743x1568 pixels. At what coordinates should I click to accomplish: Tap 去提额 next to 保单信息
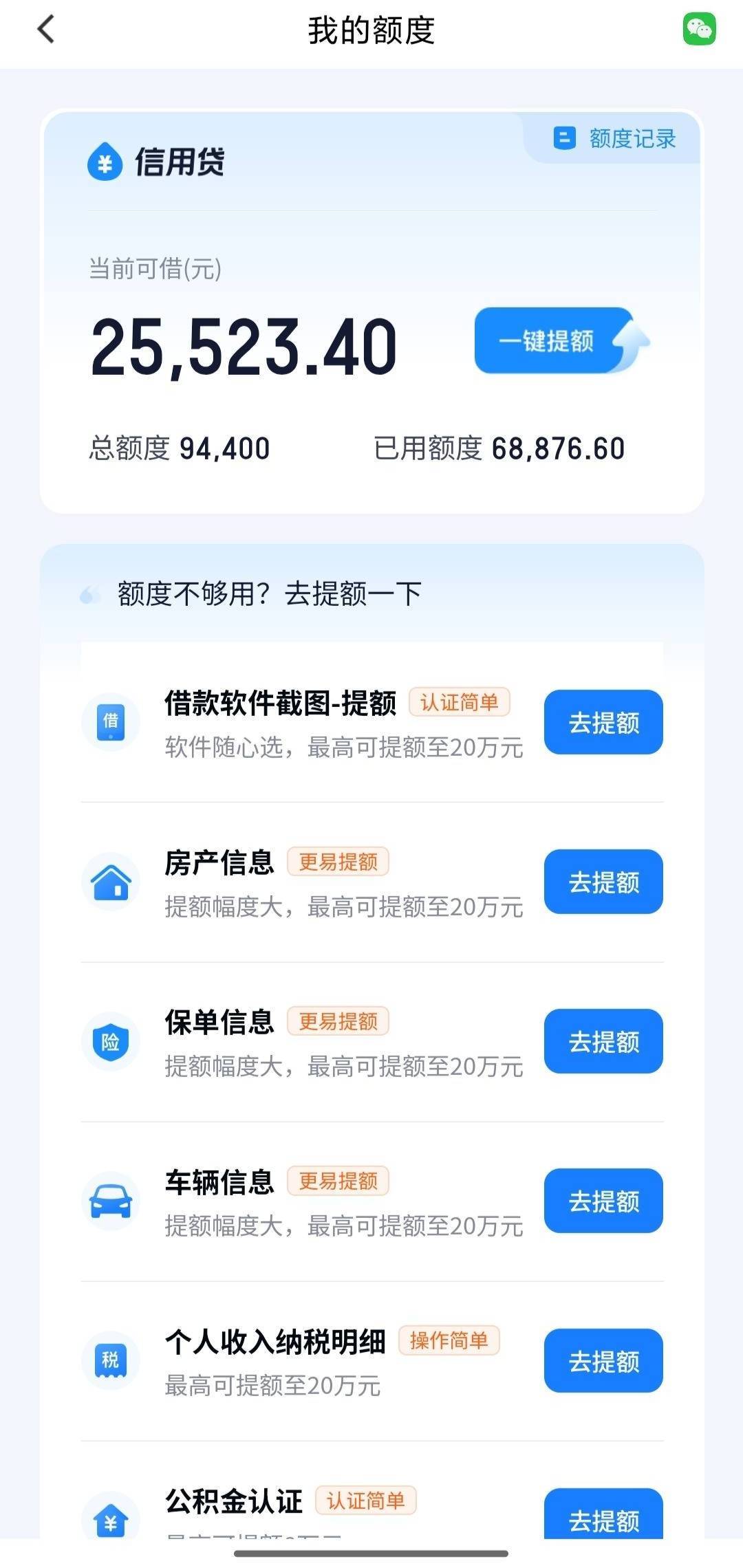(603, 1042)
